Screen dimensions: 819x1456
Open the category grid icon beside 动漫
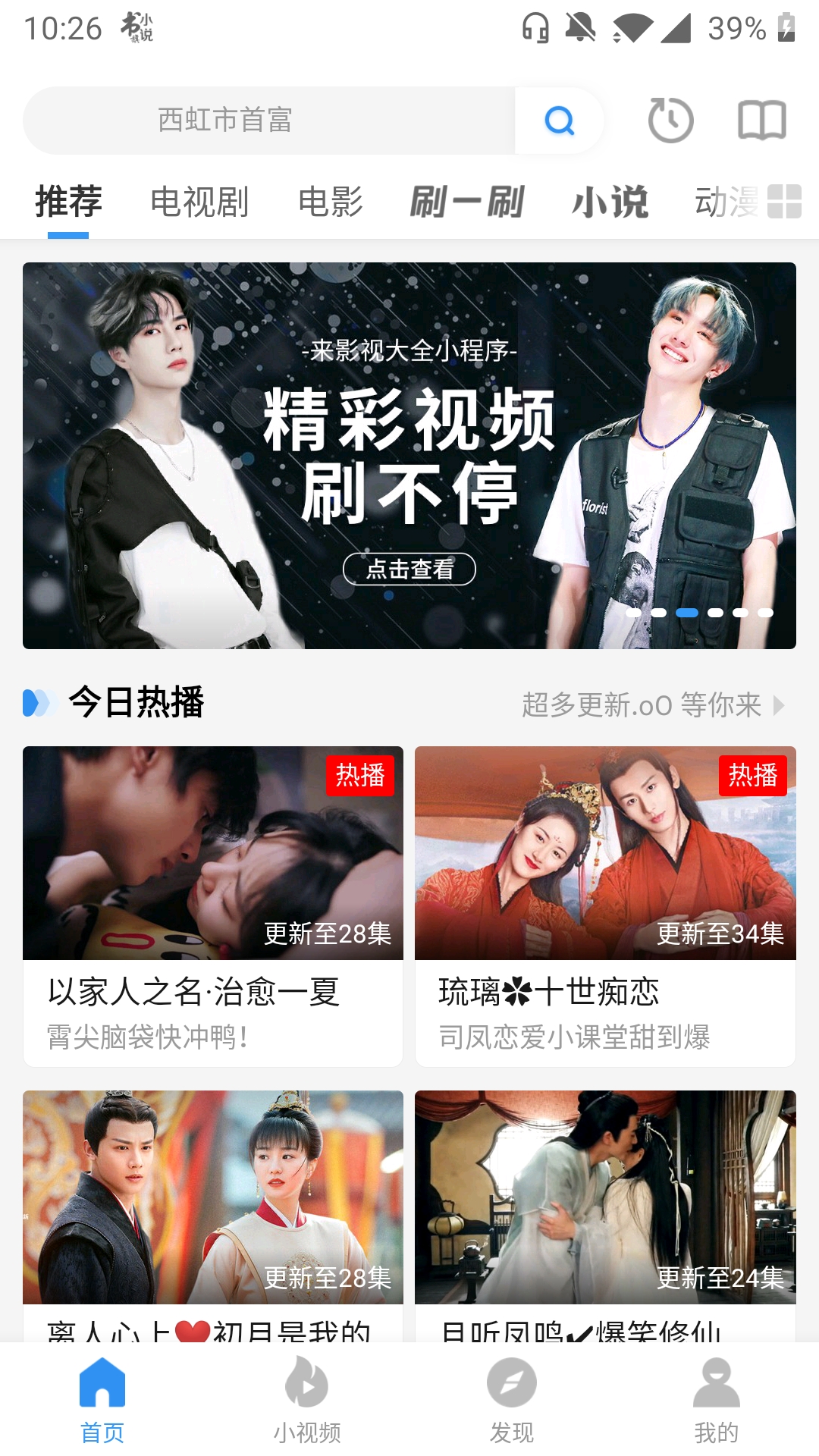786,201
